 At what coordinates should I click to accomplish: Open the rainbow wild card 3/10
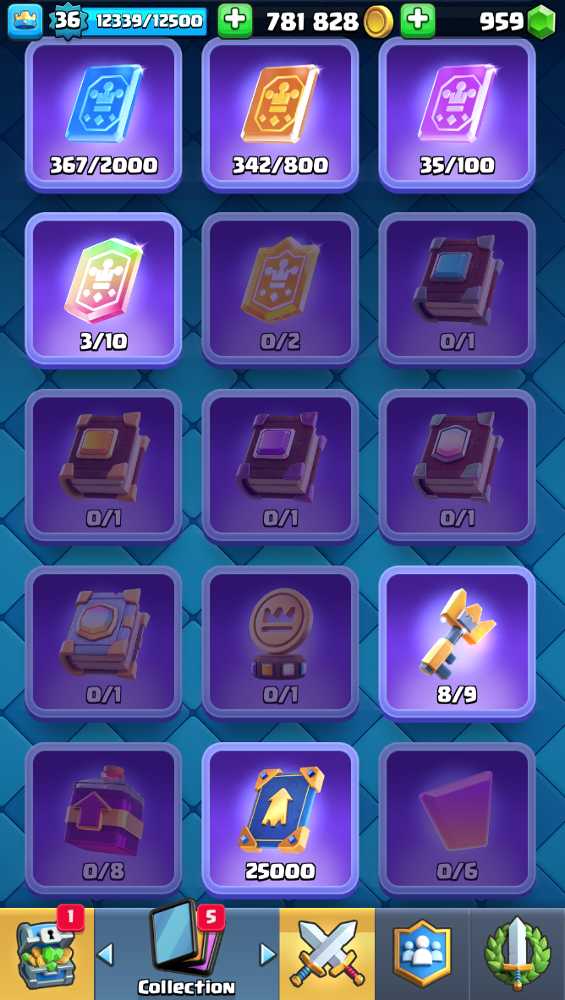point(103,290)
